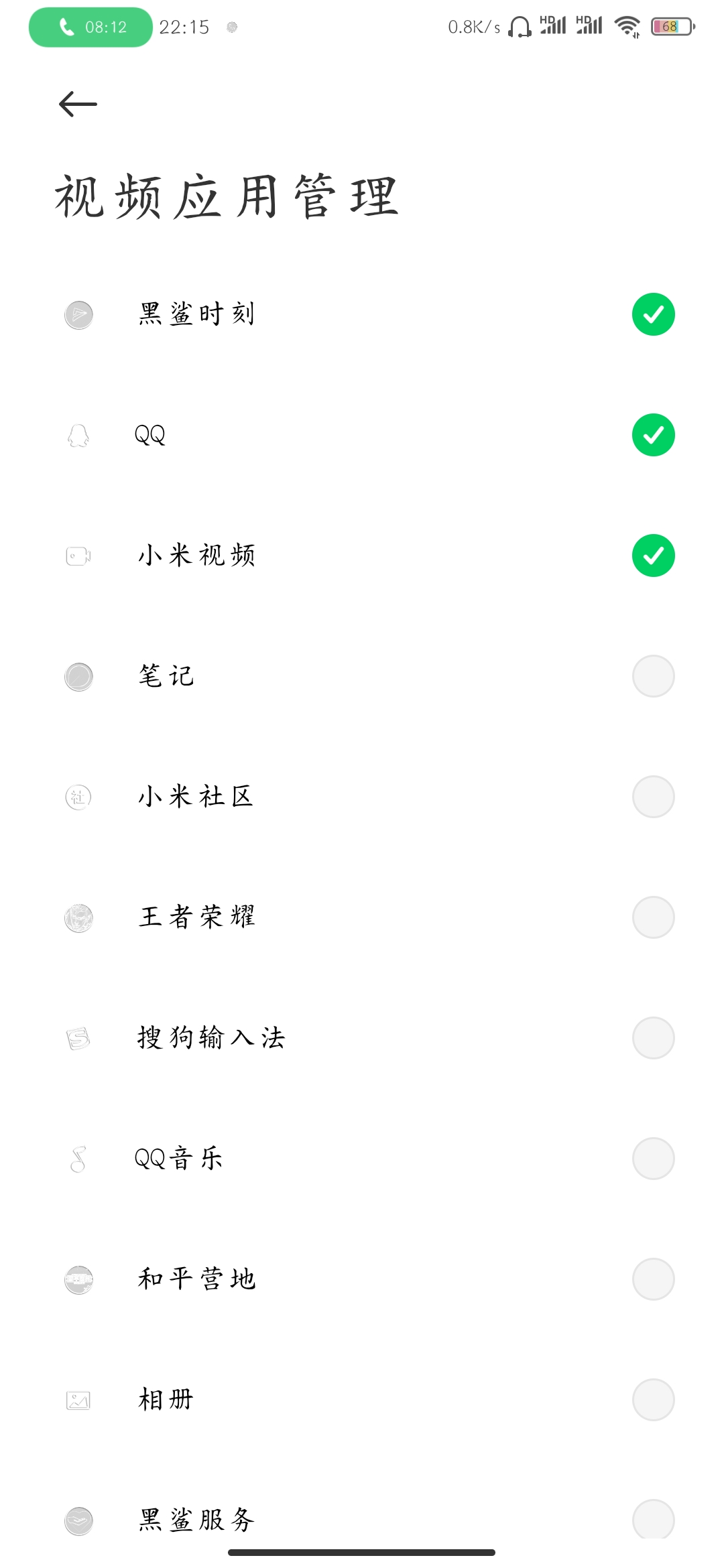Return to the ongoing call timer pill
724x1568 pixels.
pyautogui.click(x=90, y=27)
